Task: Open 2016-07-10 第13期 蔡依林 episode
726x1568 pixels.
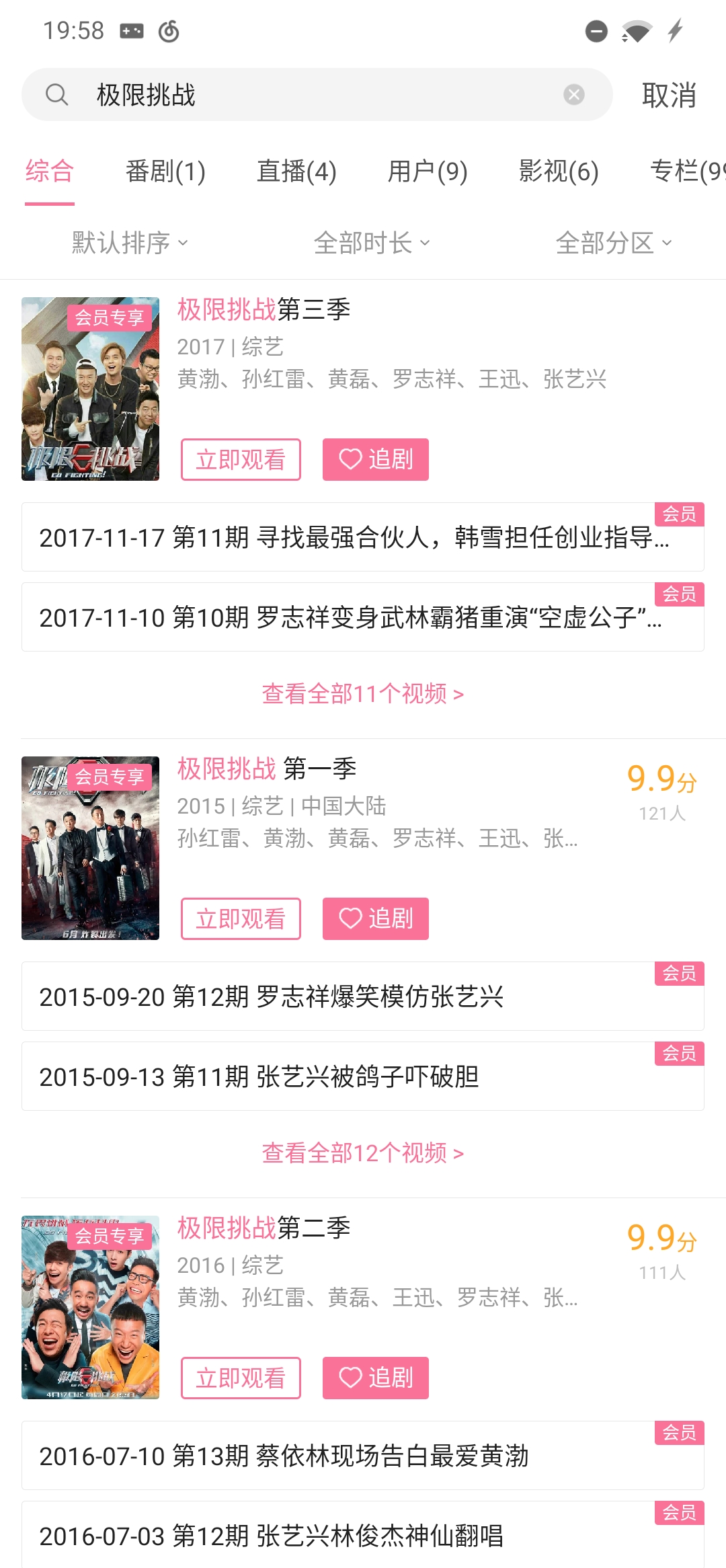Action: [363, 1456]
